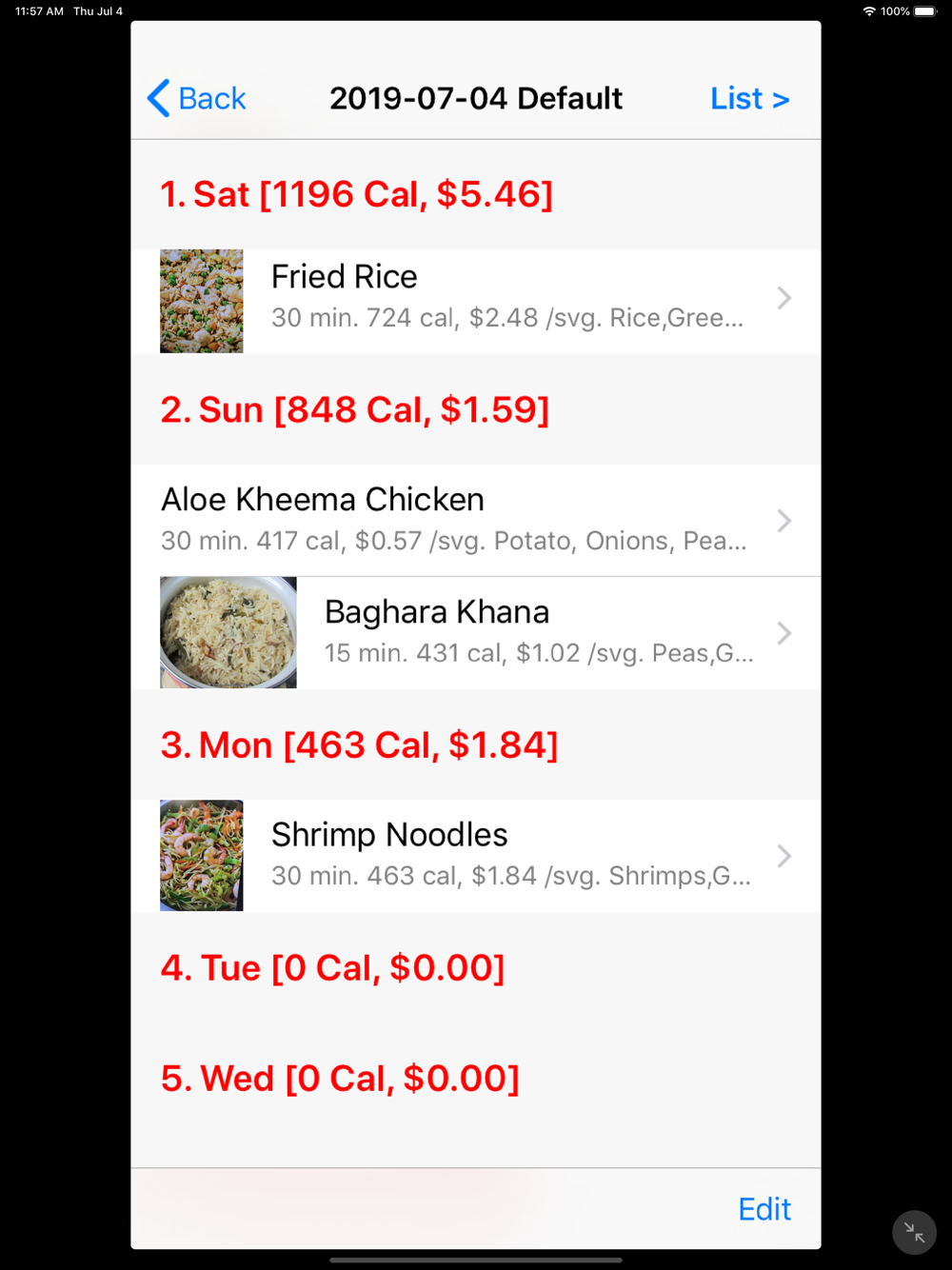Go back to the previous screen
952x1270 pixels.
coord(197,99)
